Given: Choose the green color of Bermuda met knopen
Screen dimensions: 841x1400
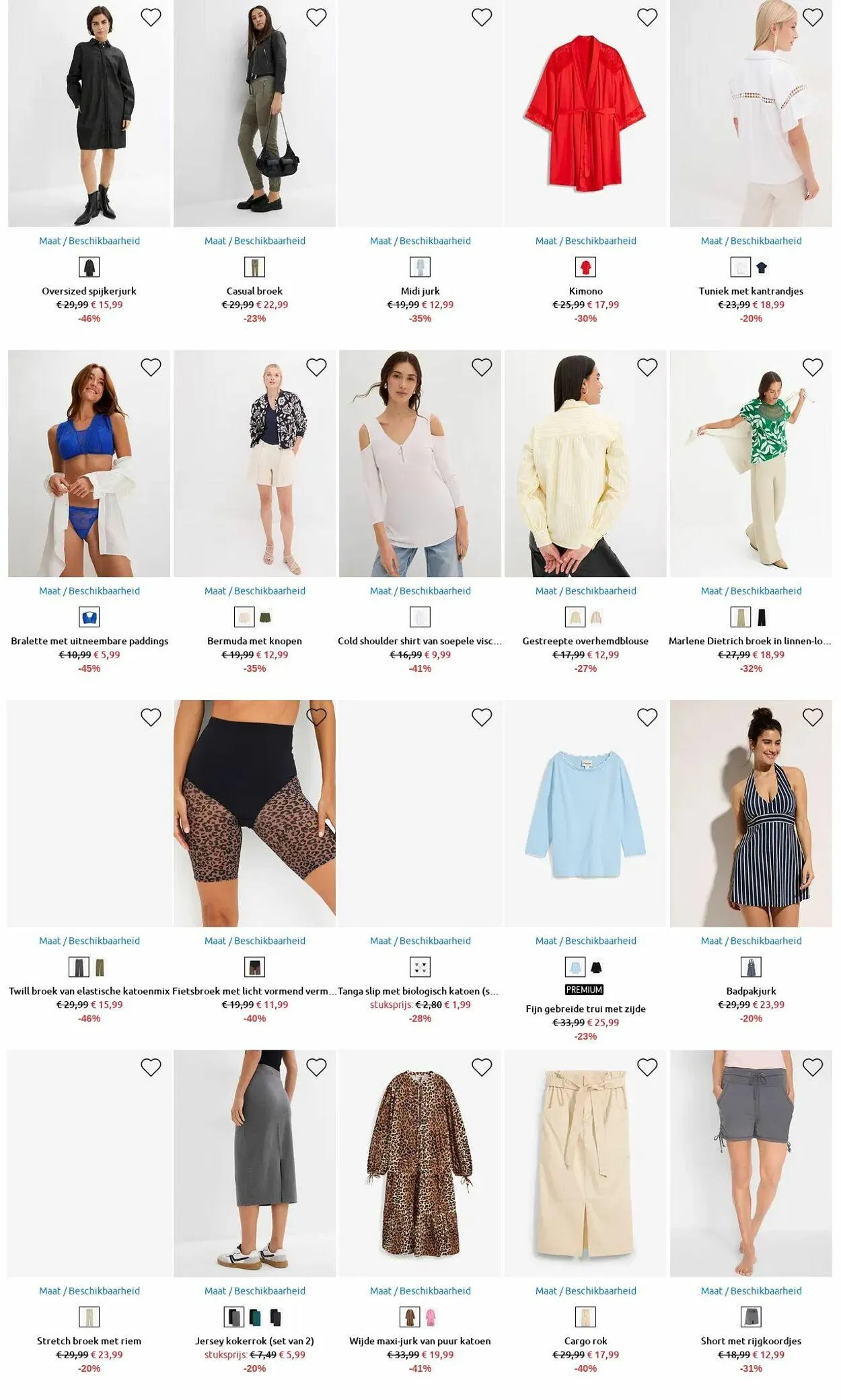Looking at the screenshot, I should (x=265, y=617).
